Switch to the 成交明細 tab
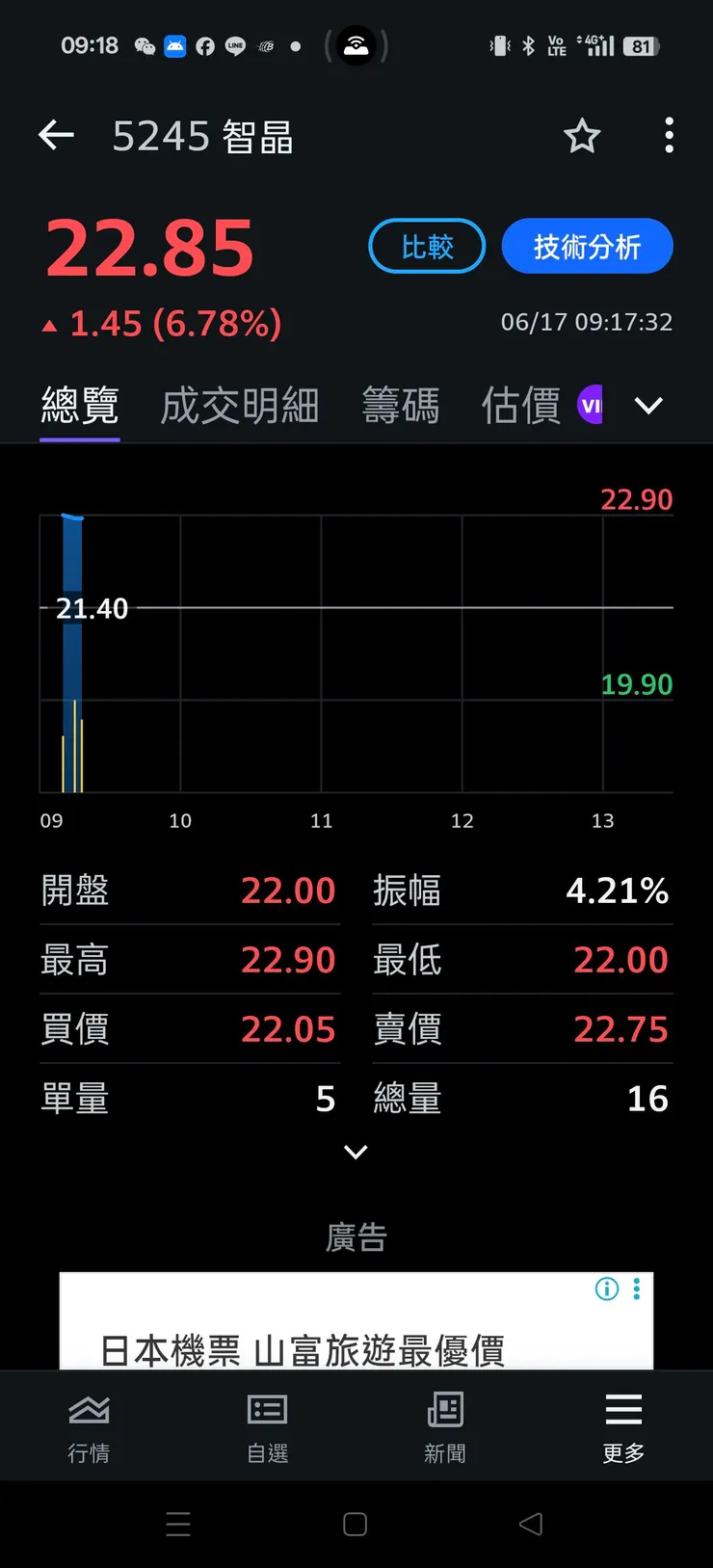Viewport: 713px width, 1568px height. pos(239,405)
